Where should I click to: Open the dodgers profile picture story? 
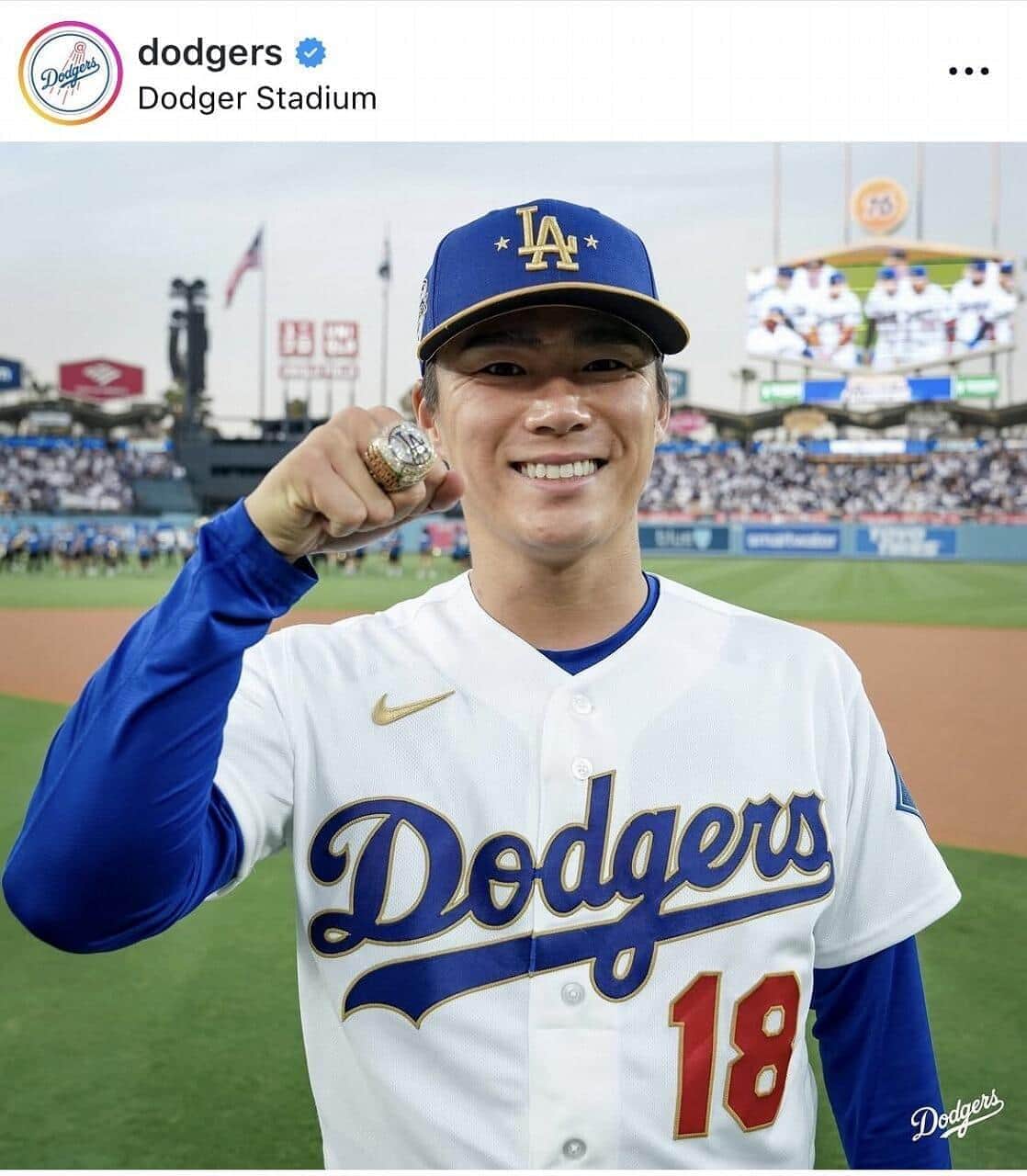70,73
